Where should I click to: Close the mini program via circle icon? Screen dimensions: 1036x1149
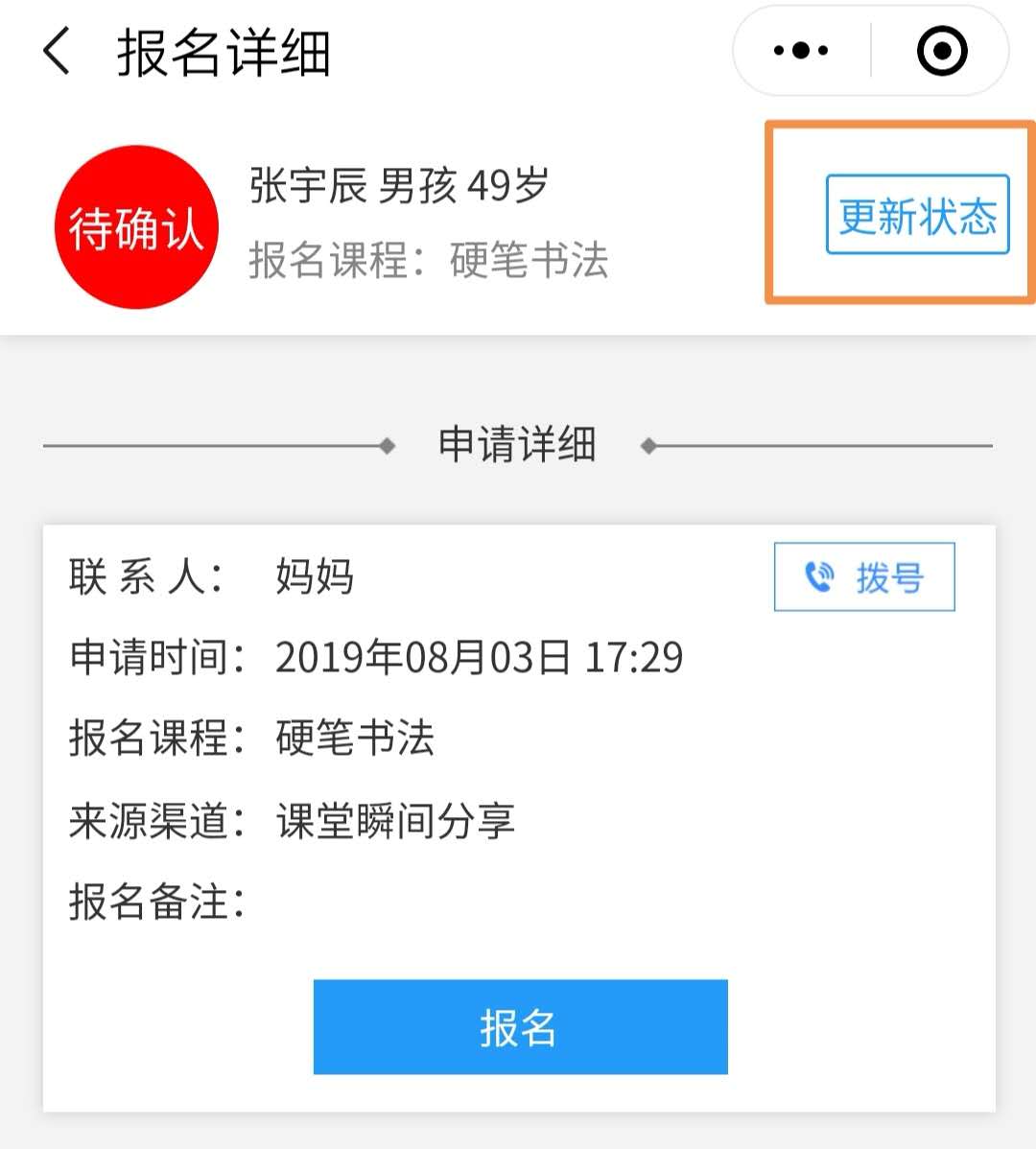(x=941, y=51)
